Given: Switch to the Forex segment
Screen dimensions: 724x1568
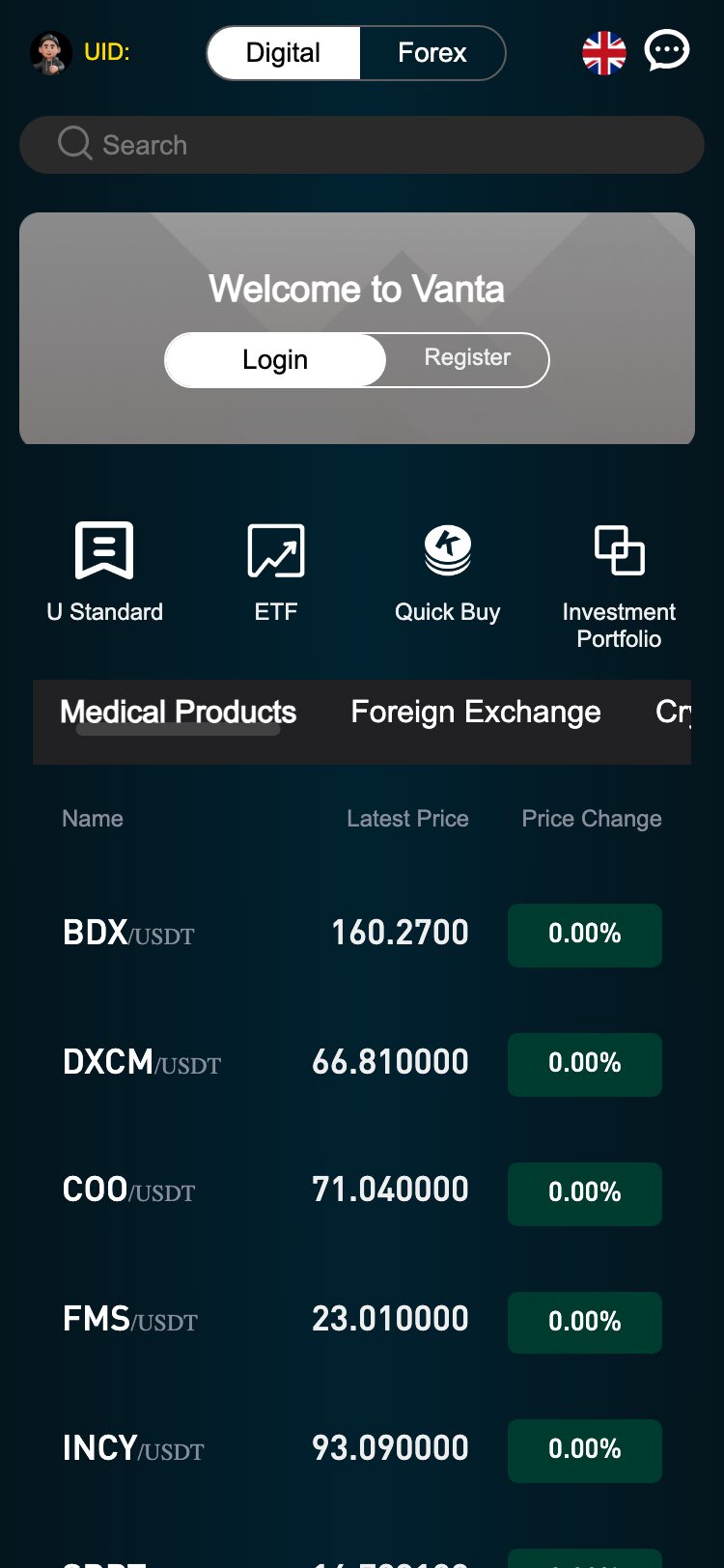Looking at the screenshot, I should [x=432, y=53].
